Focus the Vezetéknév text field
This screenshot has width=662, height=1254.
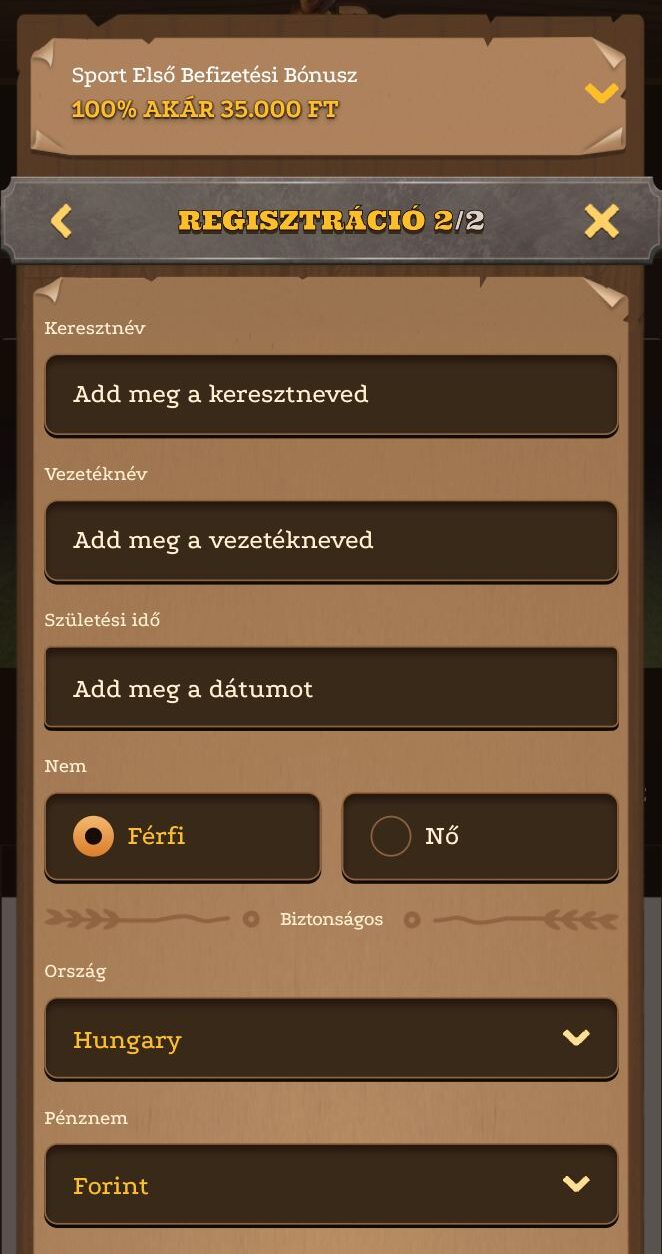331,540
